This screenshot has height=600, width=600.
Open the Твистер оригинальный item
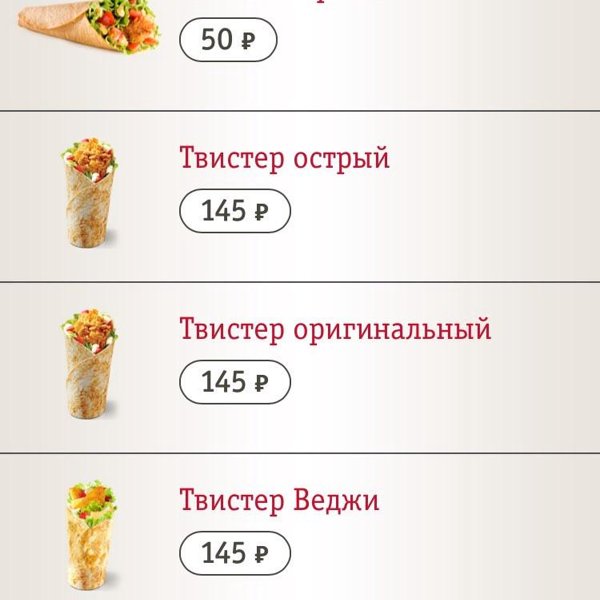pyautogui.click(x=335, y=329)
